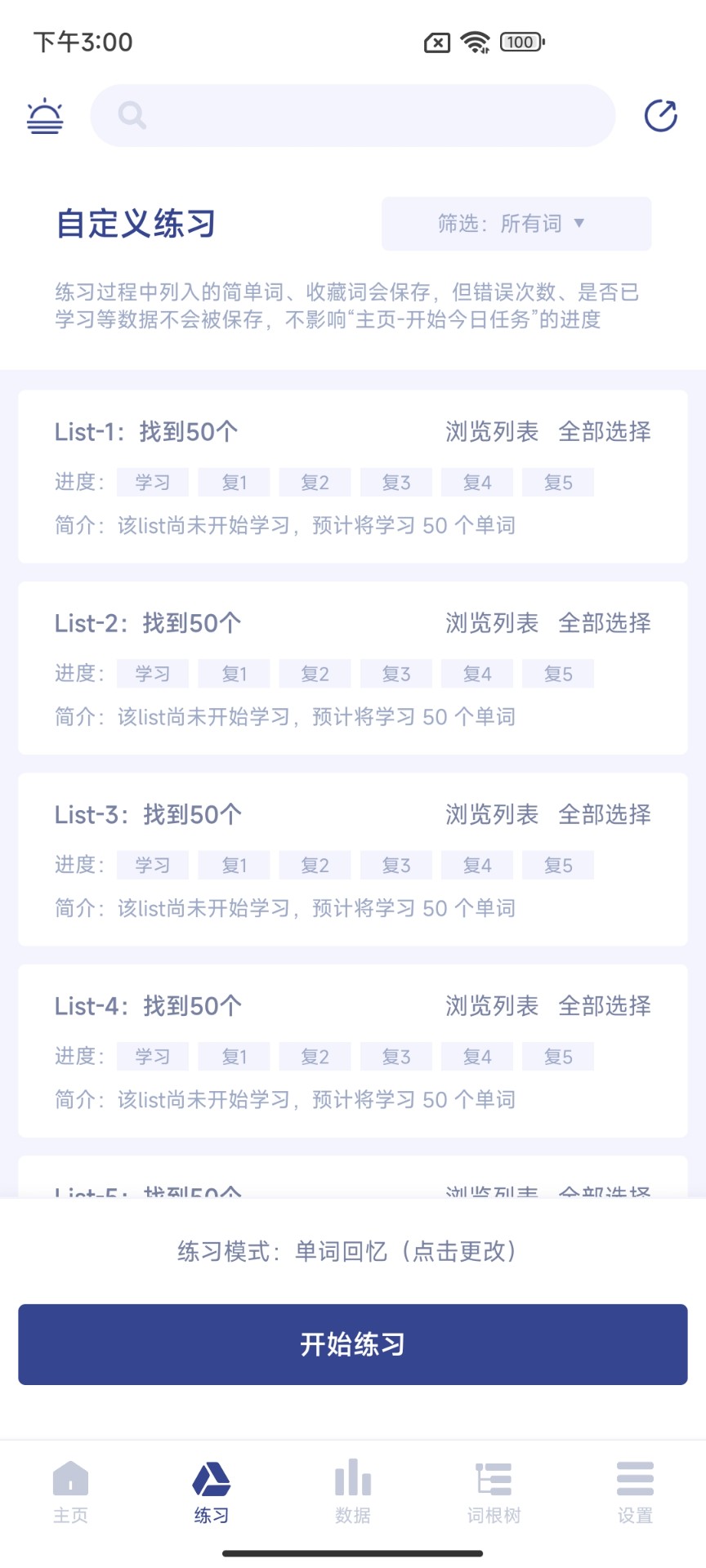Click inside the search input field

(x=352, y=115)
